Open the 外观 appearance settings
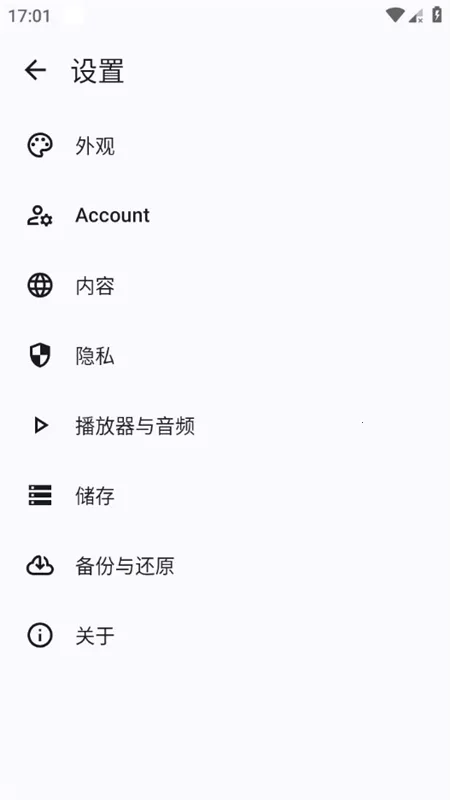The image size is (450, 800). (225, 146)
